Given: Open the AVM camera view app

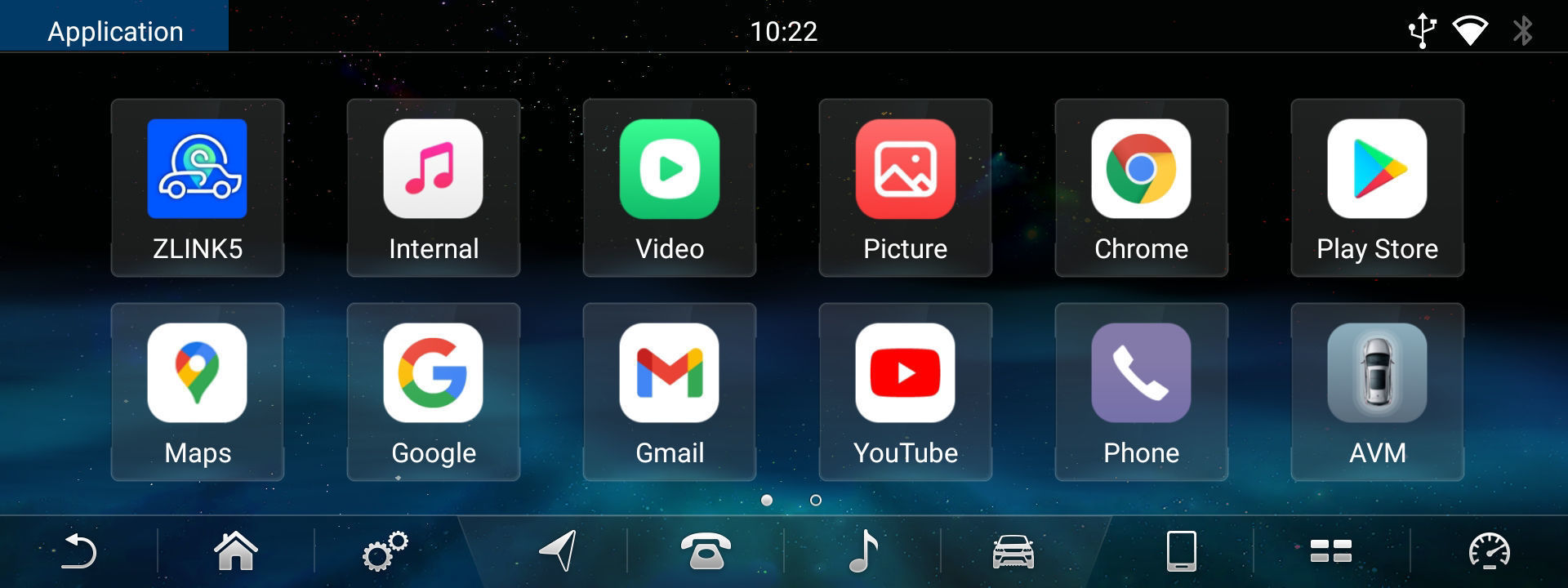Looking at the screenshot, I should [x=1377, y=391].
